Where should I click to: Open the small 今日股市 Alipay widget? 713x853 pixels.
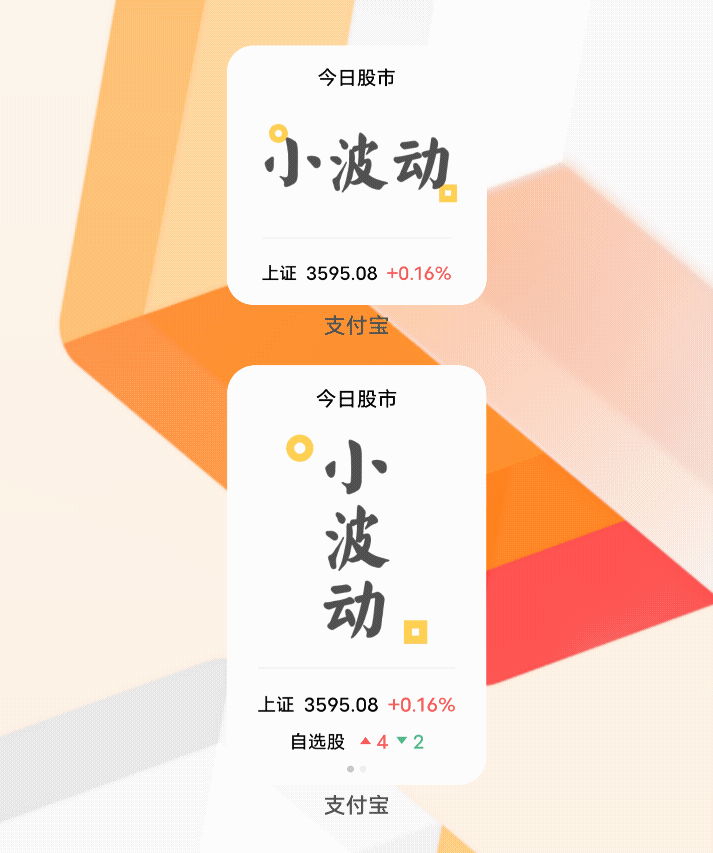356,175
